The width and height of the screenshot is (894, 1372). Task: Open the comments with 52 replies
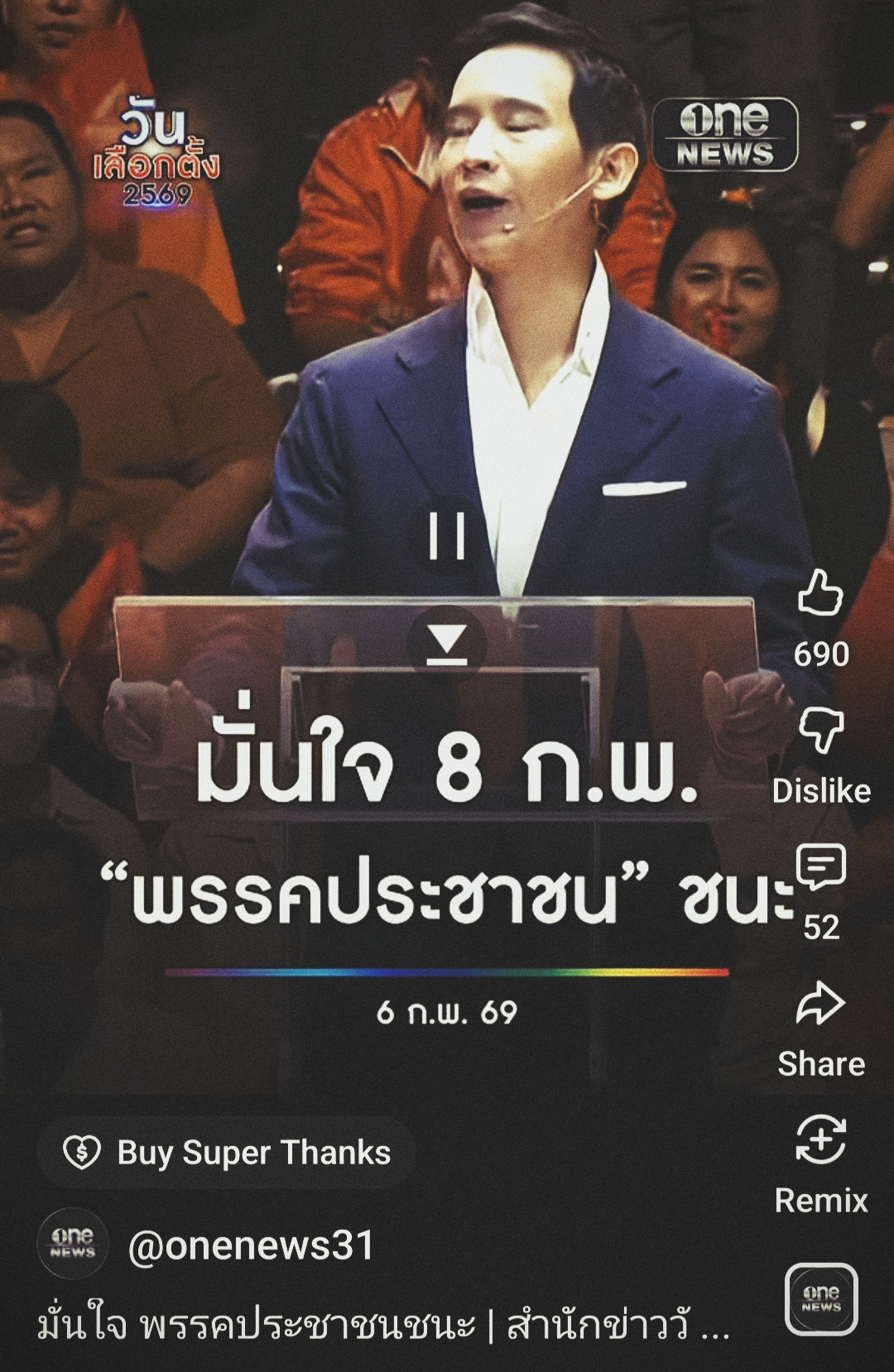coord(820,867)
